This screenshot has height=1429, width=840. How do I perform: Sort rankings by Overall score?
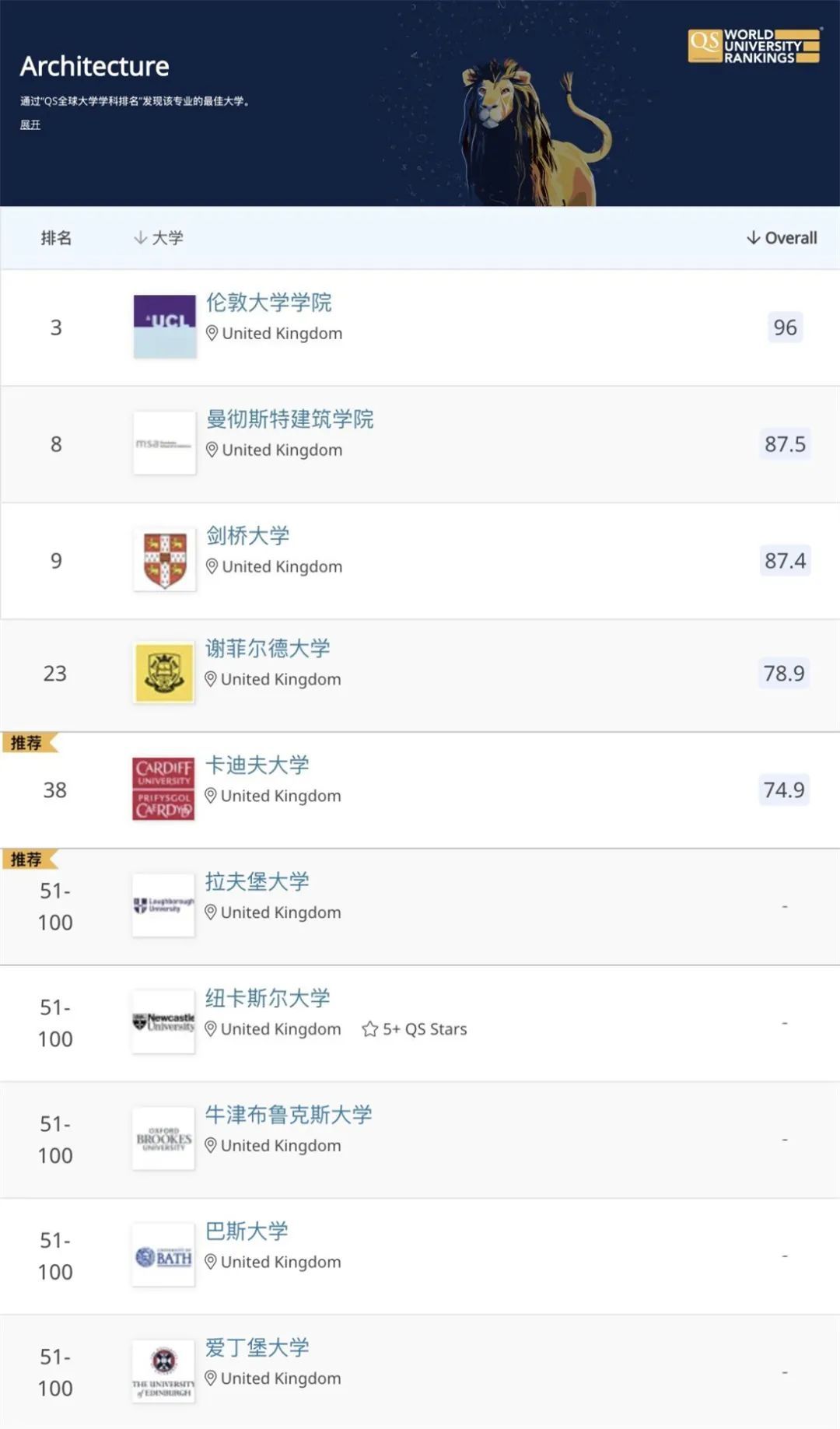(x=782, y=238)
